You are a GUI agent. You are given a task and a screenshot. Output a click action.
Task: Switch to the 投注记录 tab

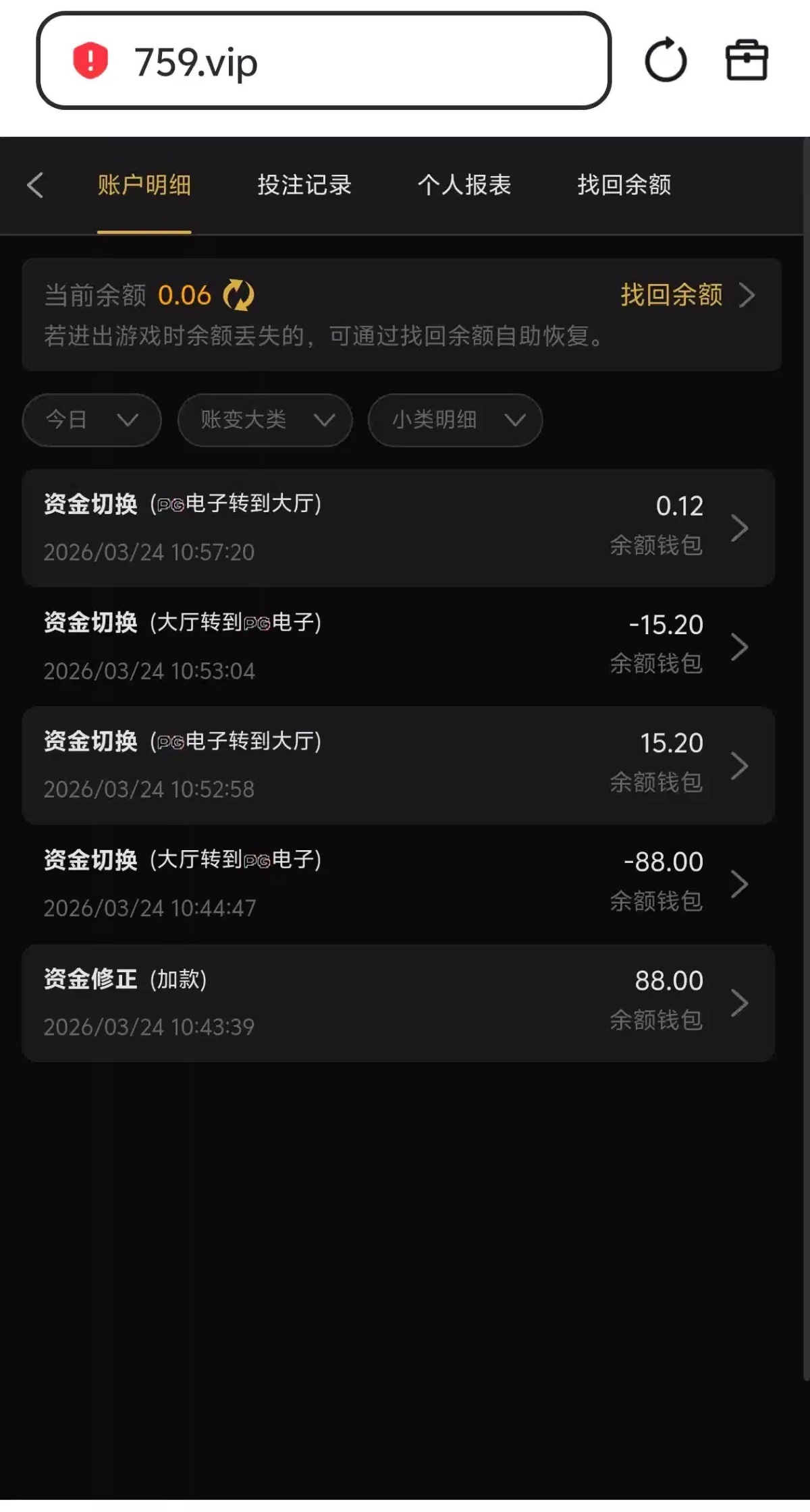(304, 185)
